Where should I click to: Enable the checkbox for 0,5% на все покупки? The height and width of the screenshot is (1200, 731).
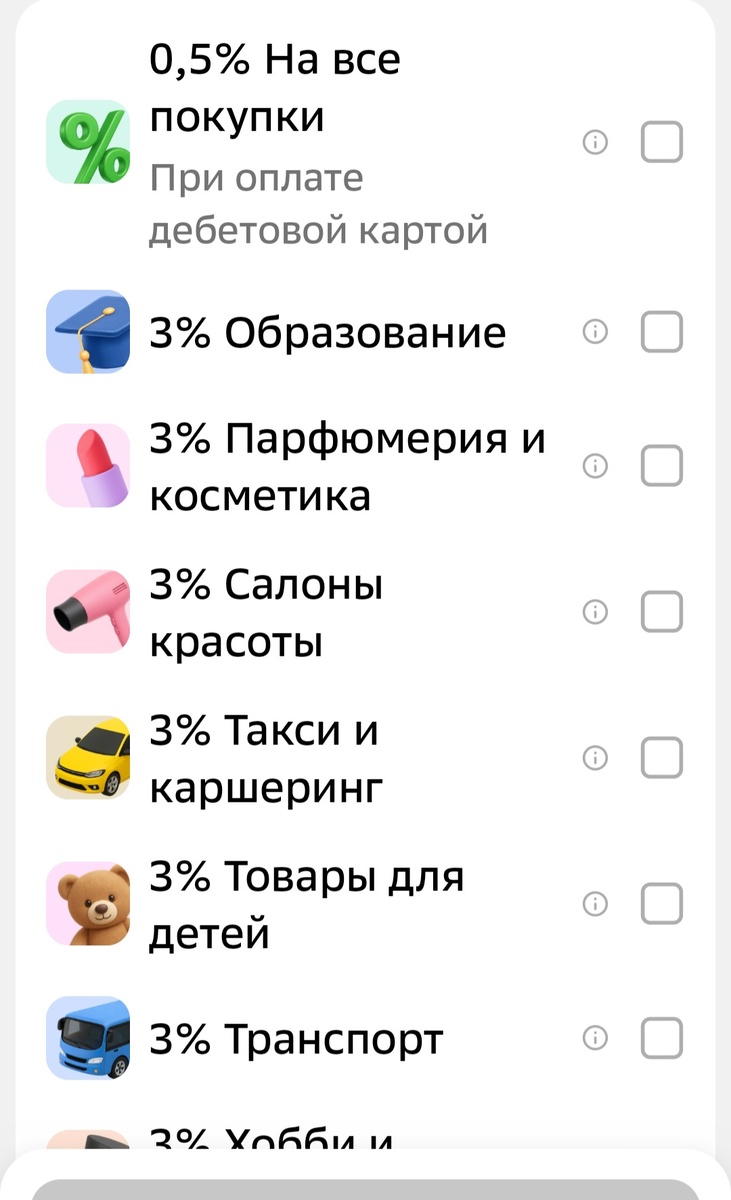[660, 142]
